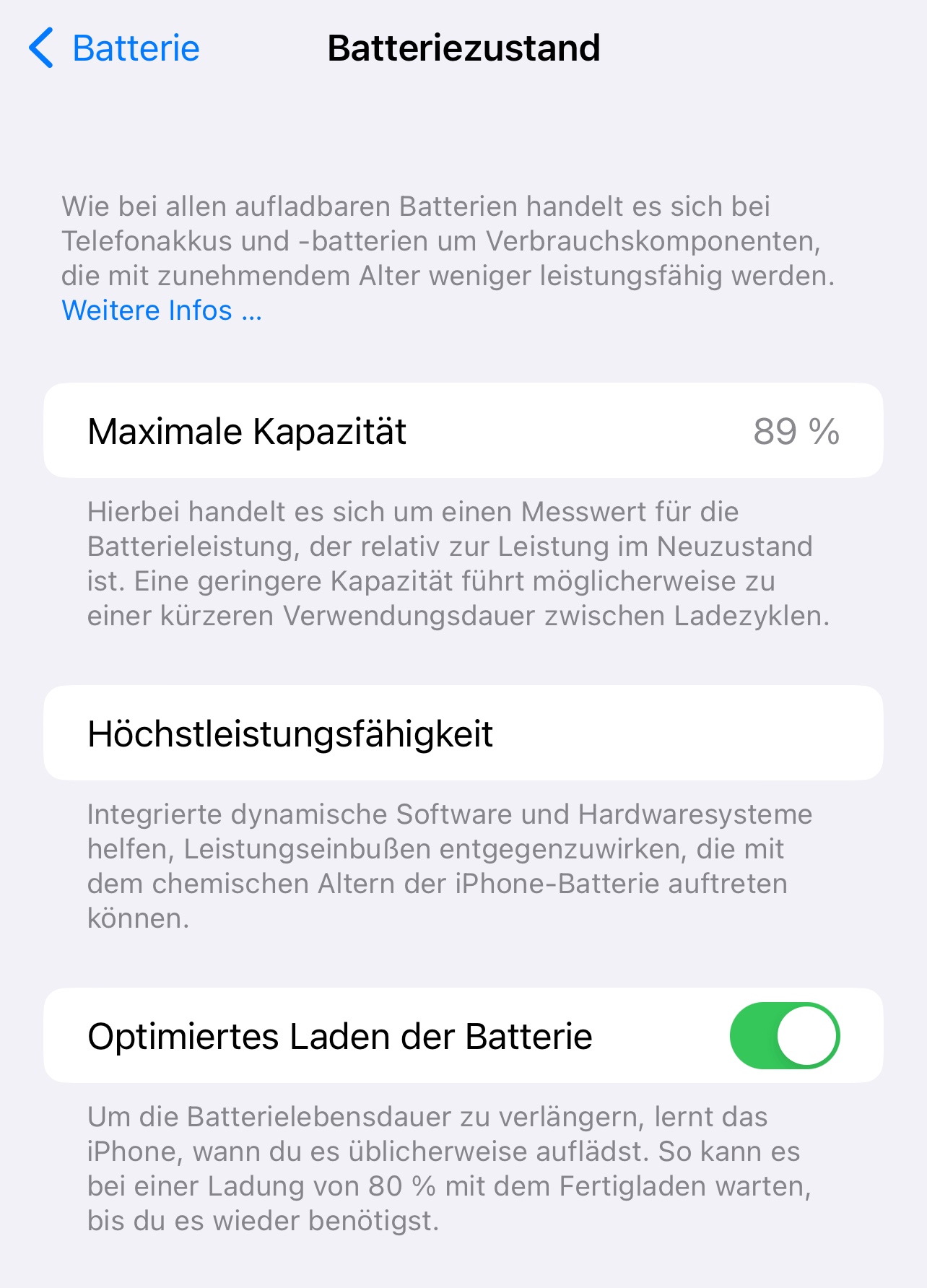Image resolution: width=927 pixels, height=1288 pixels.
Task: Open the Weitere Infos link
Action: [x=162, y=310]
